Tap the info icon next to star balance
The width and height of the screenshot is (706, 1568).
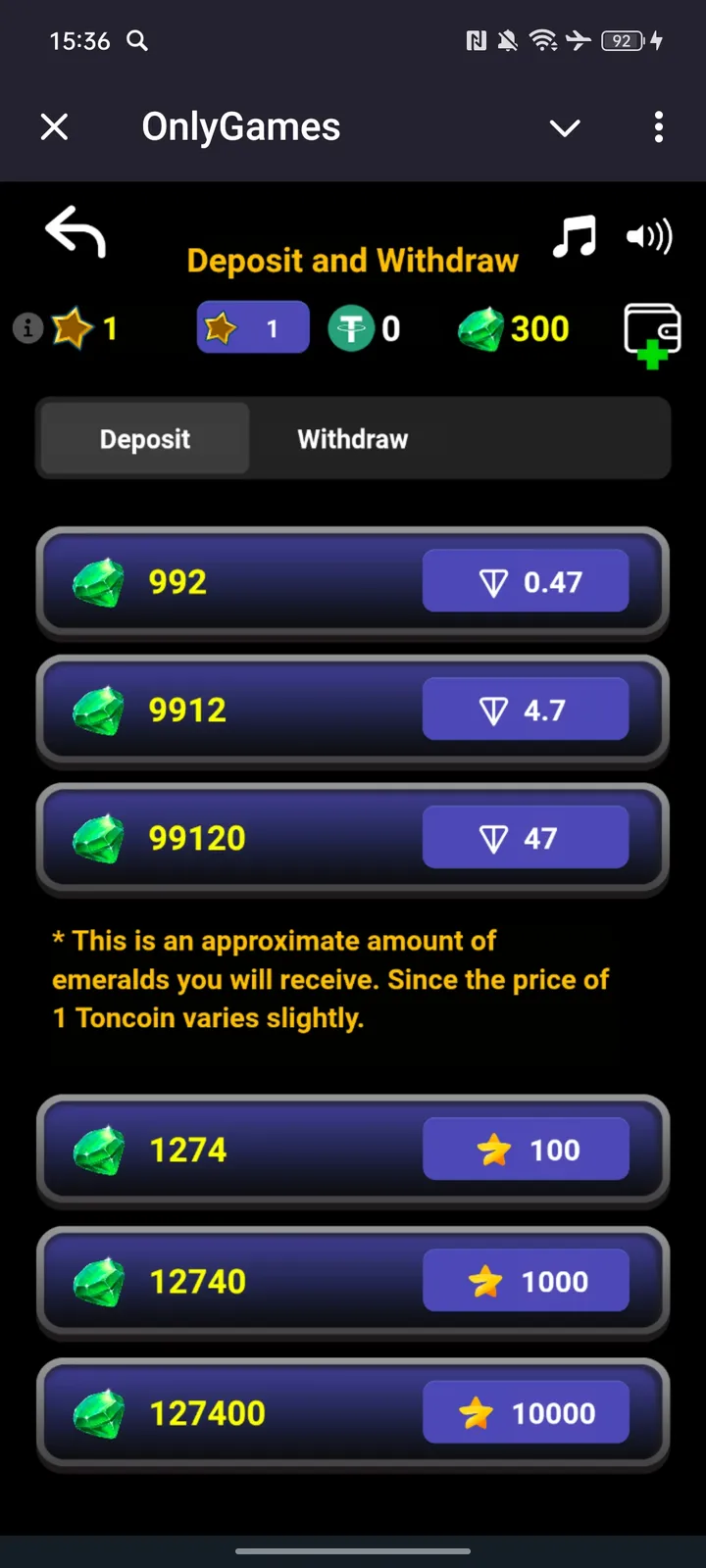25,327
